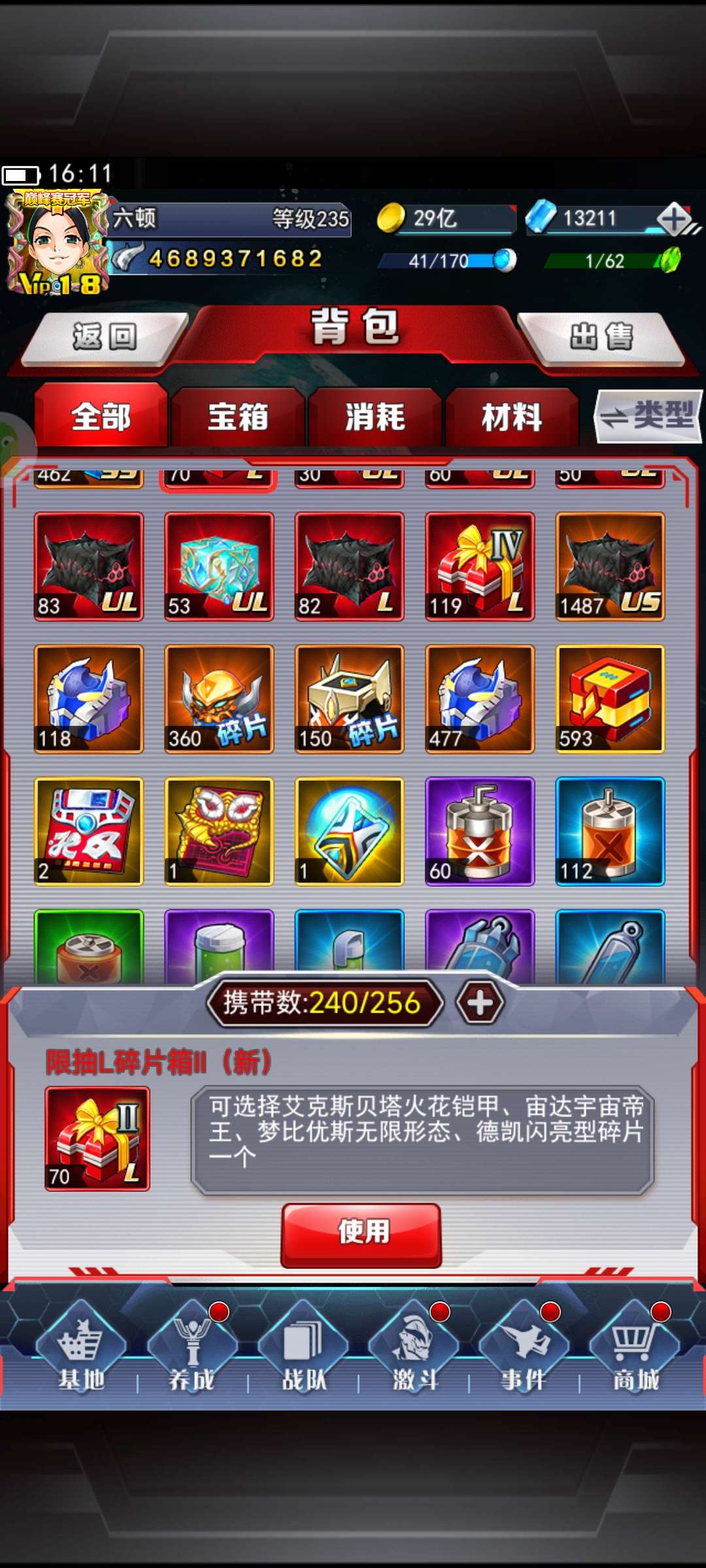The height and width of the screenshot is (1568, 706).
Task: Open the 商城 shop section
Action: click(x=635, y=1348)
